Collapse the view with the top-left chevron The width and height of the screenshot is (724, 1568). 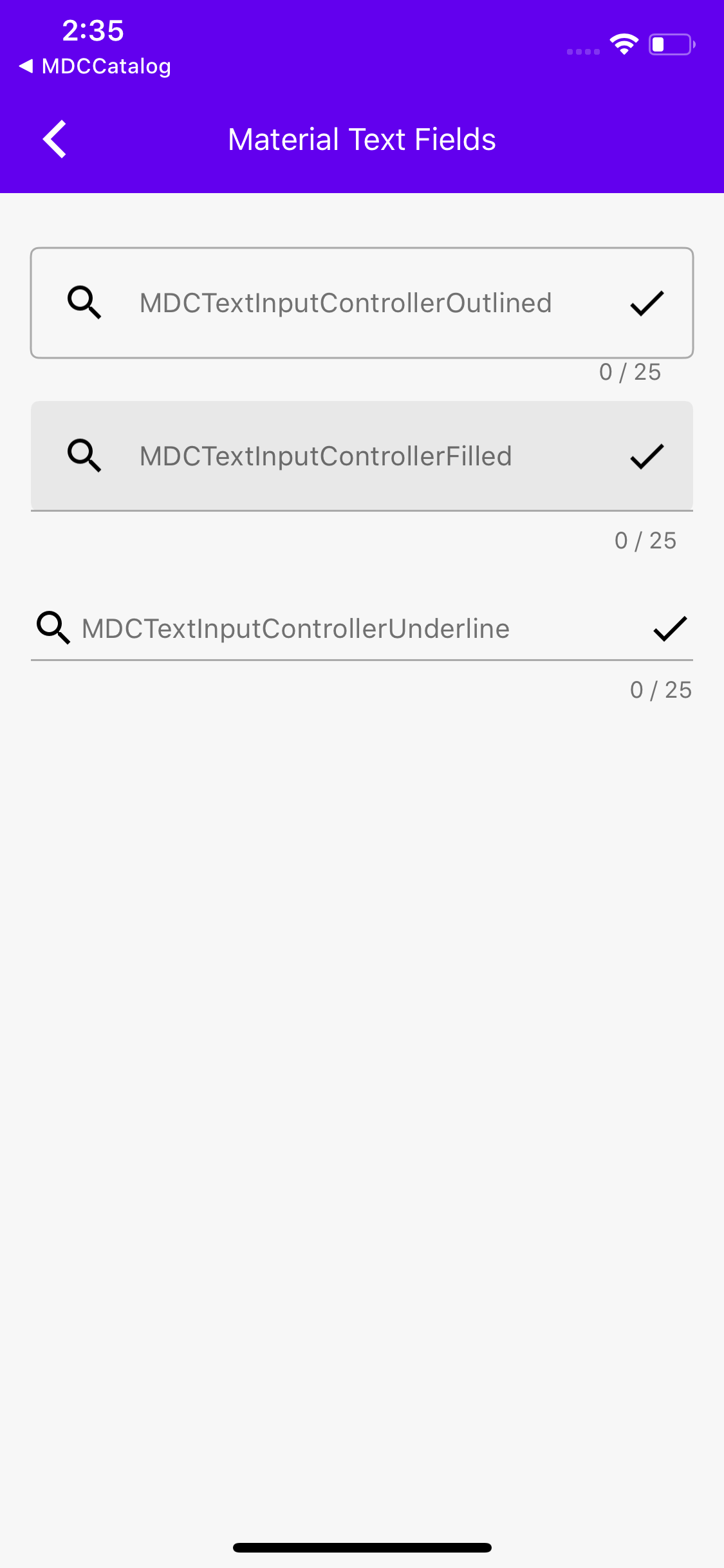54,138
